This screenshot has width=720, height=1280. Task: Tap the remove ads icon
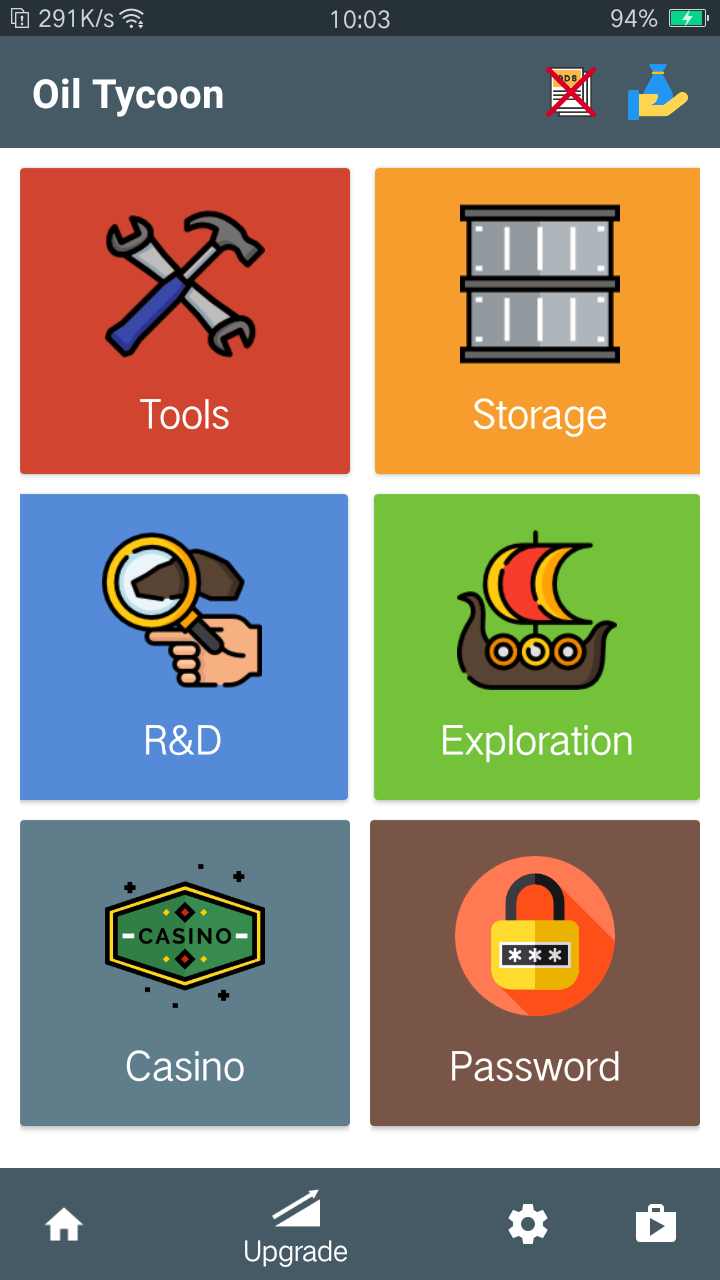click(x=571, y=93)
